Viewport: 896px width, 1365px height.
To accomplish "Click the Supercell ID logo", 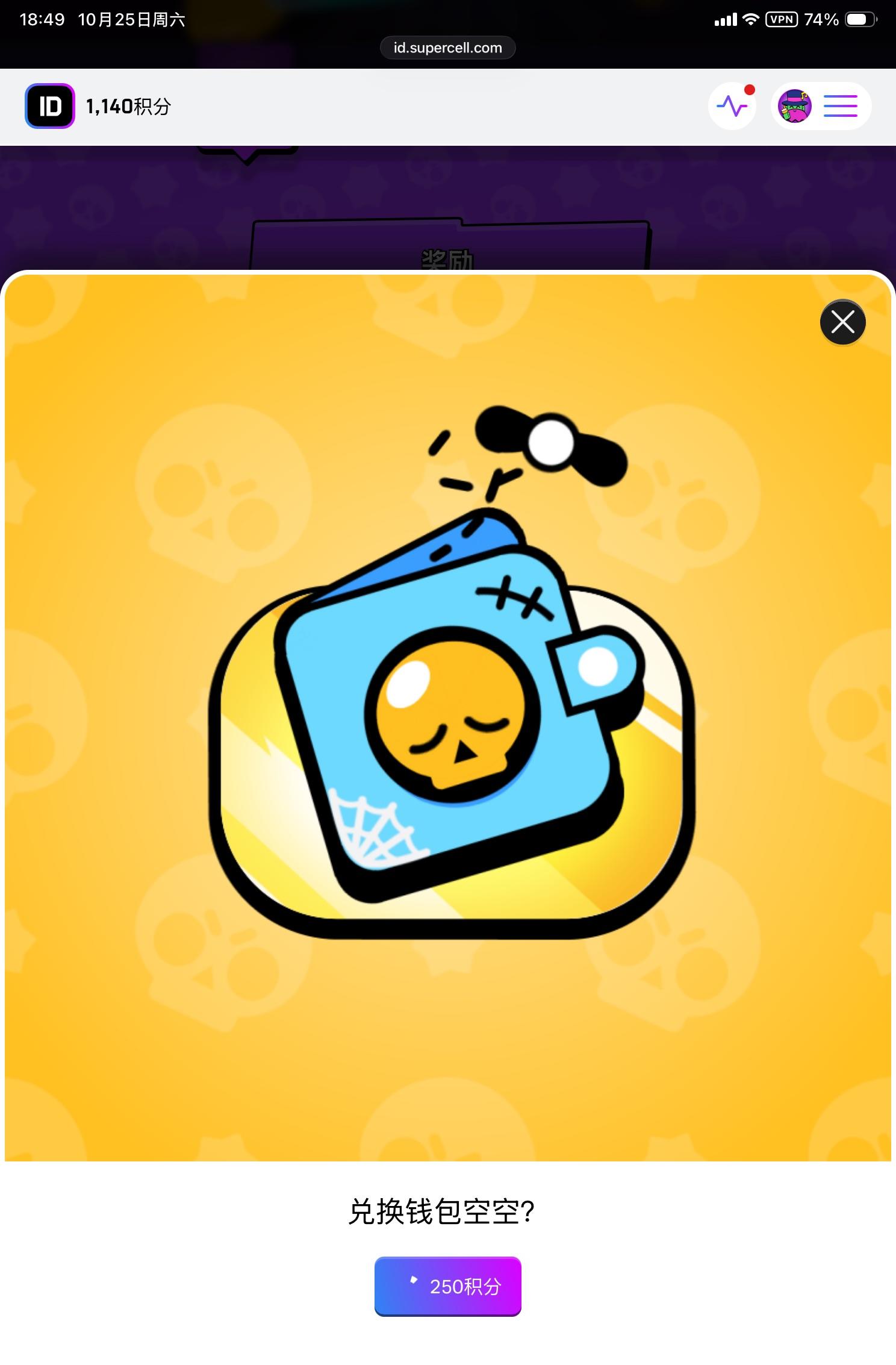I will pyautogui.click(x=49, y=106).
